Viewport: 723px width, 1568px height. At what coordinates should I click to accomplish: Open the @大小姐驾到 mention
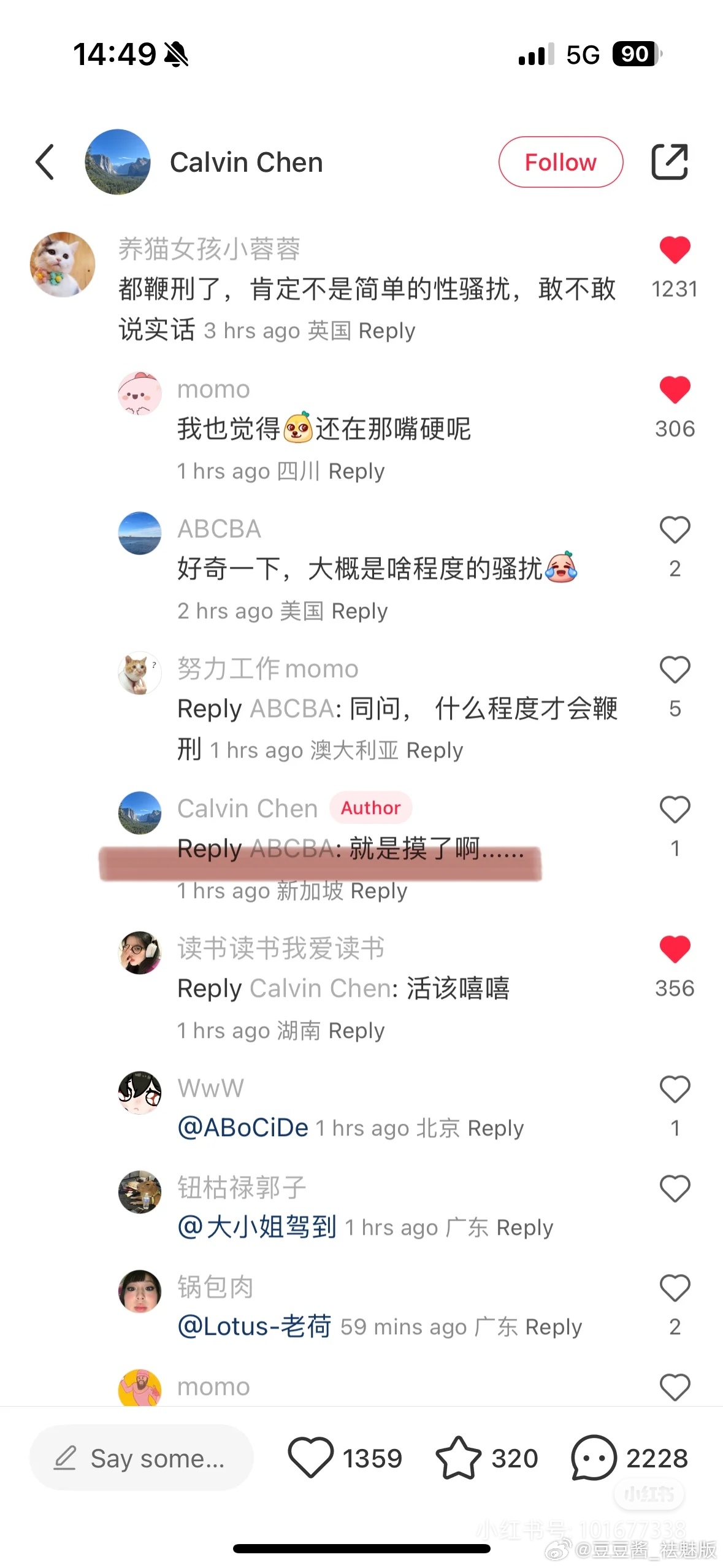click(x=257, y=1227)
